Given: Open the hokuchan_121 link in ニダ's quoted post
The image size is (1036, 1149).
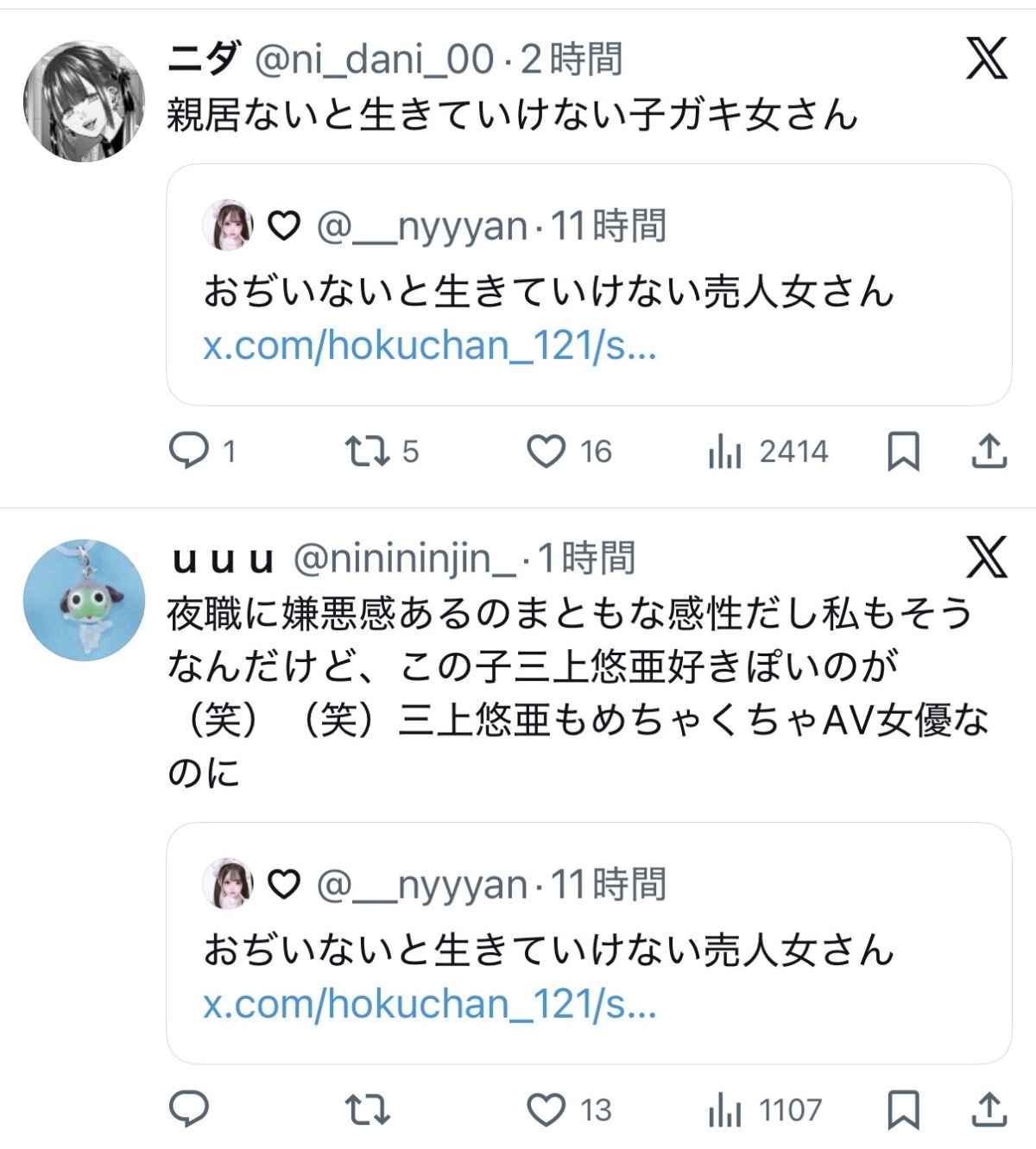Looking at the screenshot, I should click(x=430, y=347).
